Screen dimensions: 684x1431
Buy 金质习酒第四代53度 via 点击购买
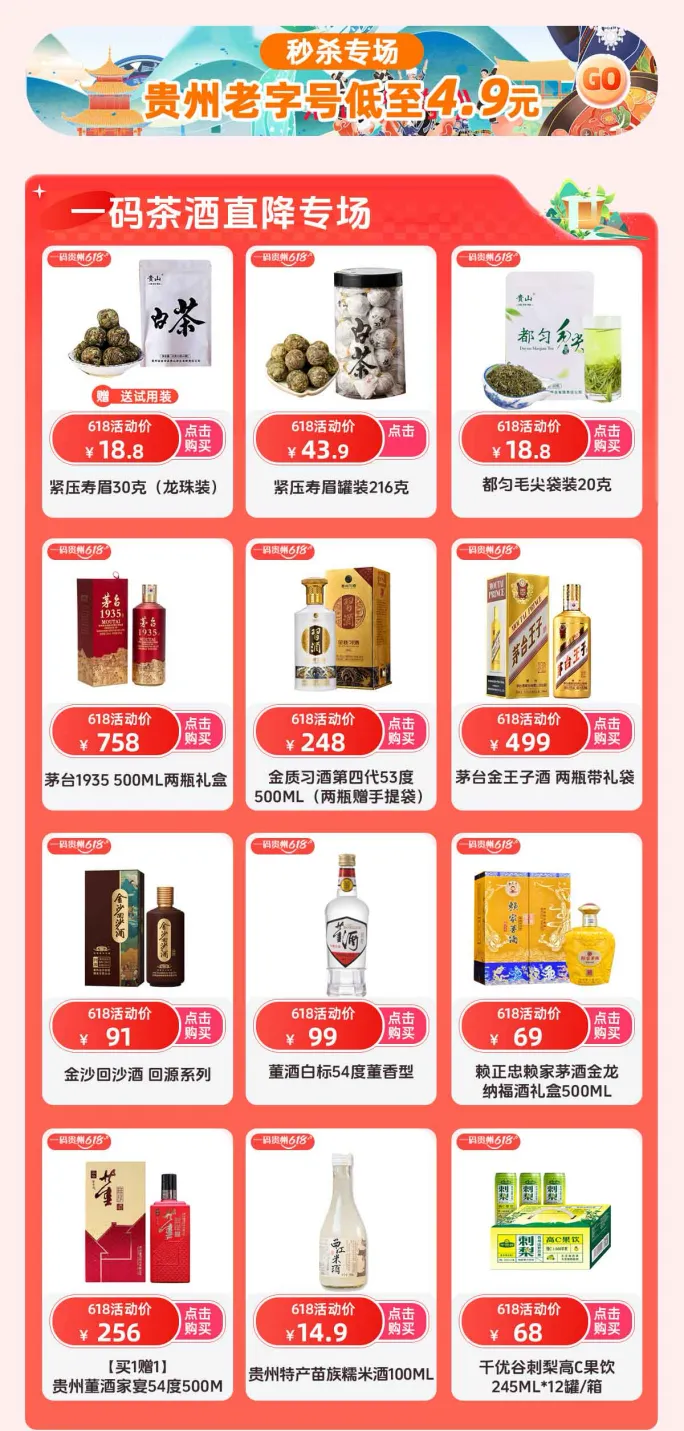tap(402, 732)
